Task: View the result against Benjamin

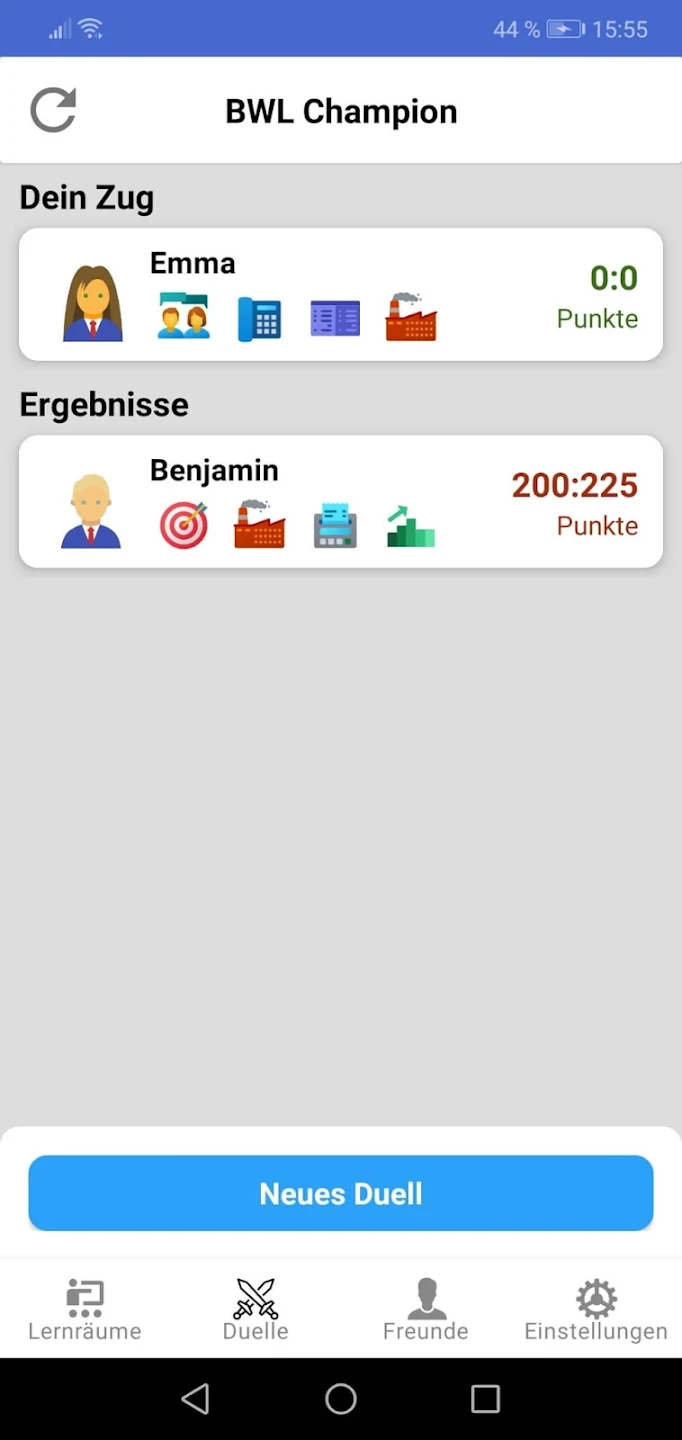Action: point(340,501)
